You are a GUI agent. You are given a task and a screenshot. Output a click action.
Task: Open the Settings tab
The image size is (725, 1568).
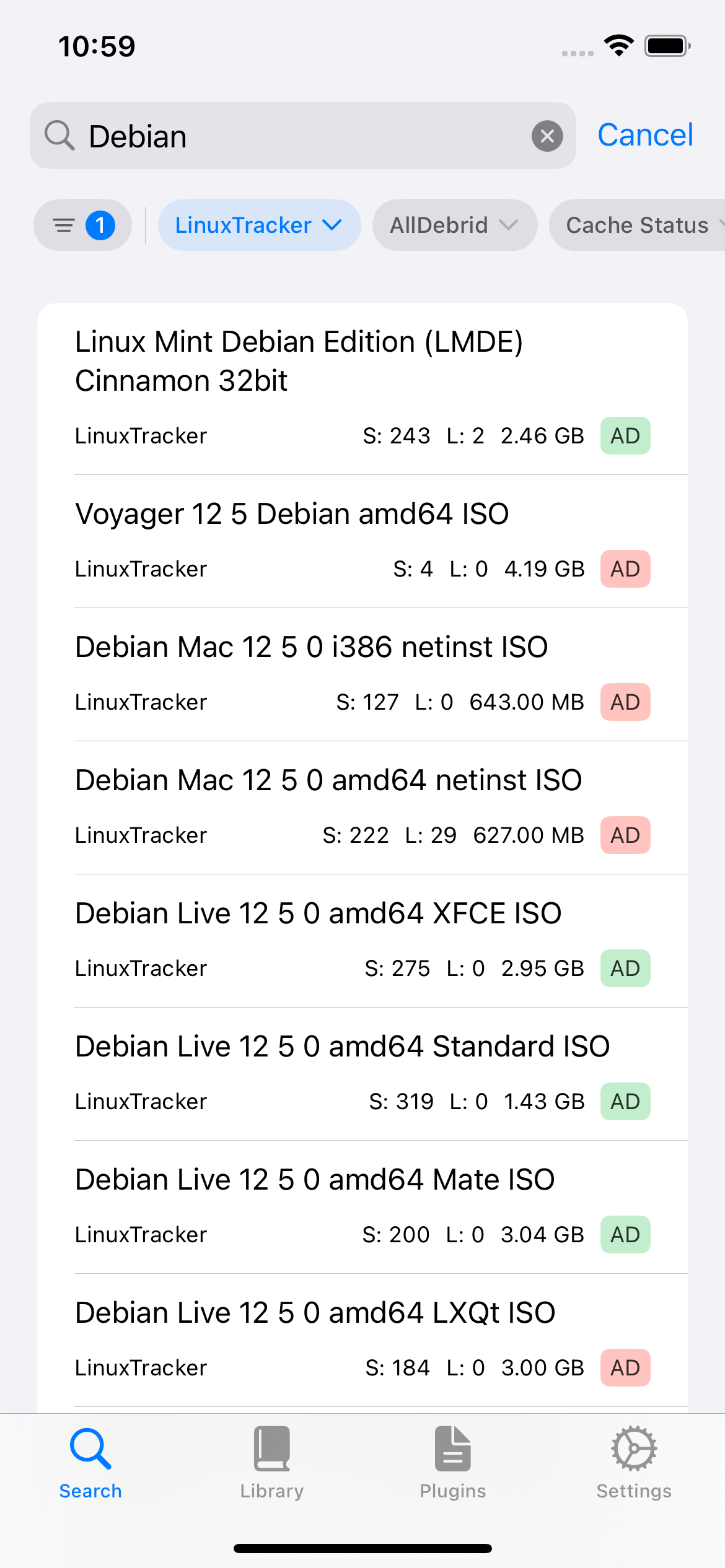point(634,1463)
